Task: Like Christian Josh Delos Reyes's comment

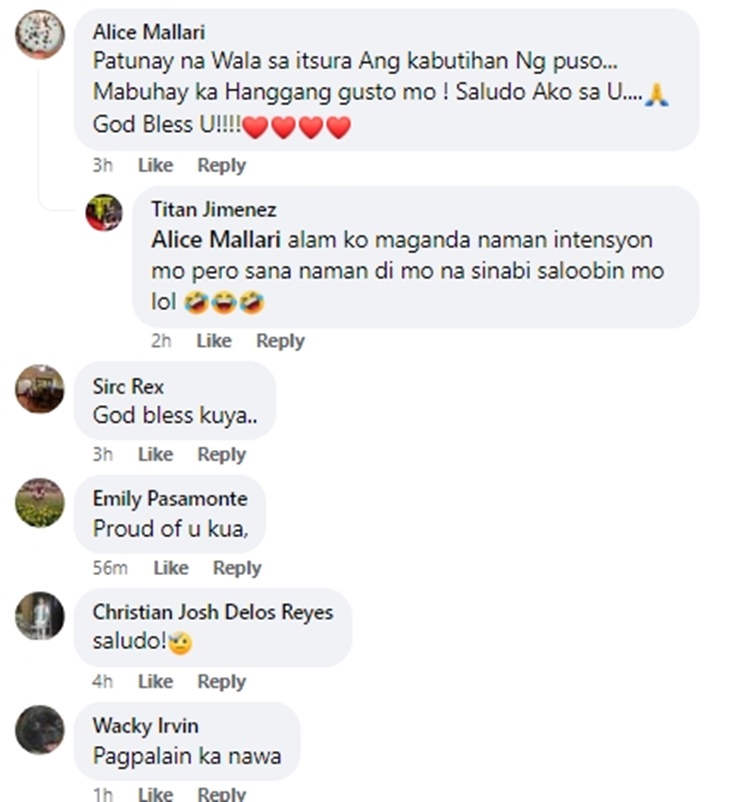Action: pos(155,681)
